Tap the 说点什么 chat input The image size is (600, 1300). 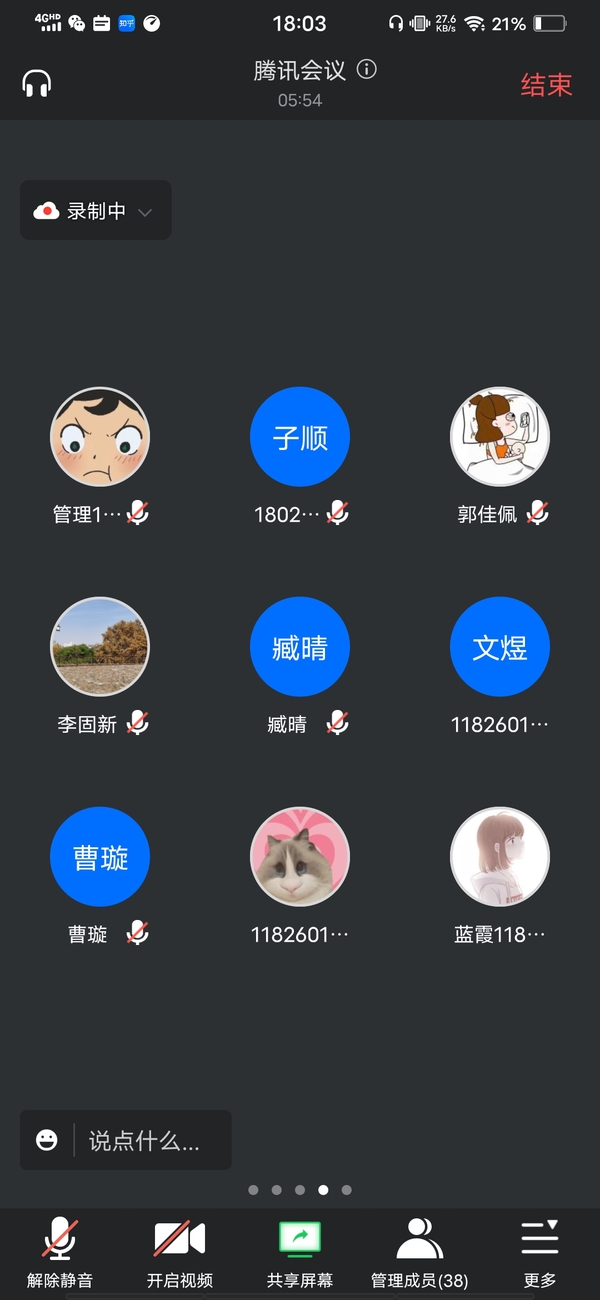[x=150, y=1140]
